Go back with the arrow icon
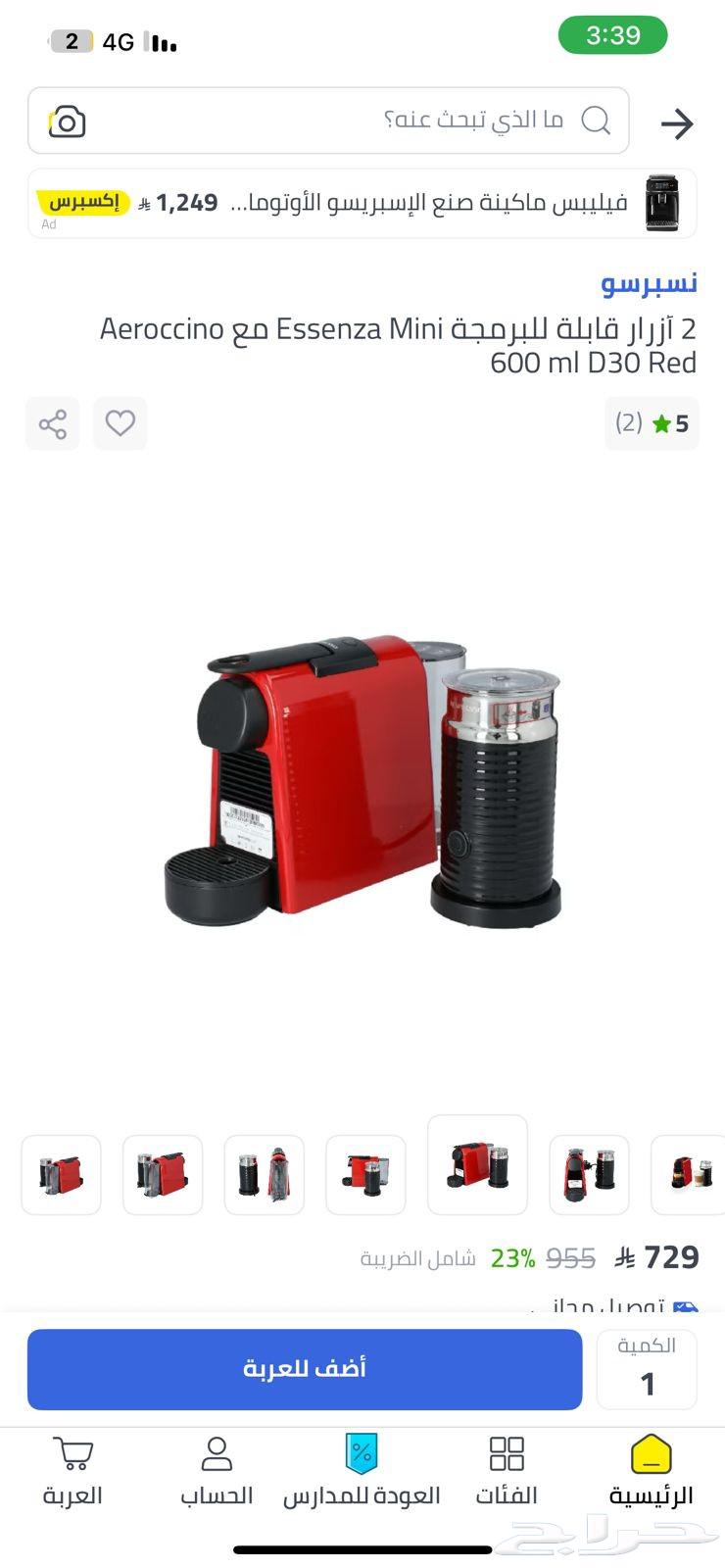This screenshot has height=1568, width=725. point(676,123)
